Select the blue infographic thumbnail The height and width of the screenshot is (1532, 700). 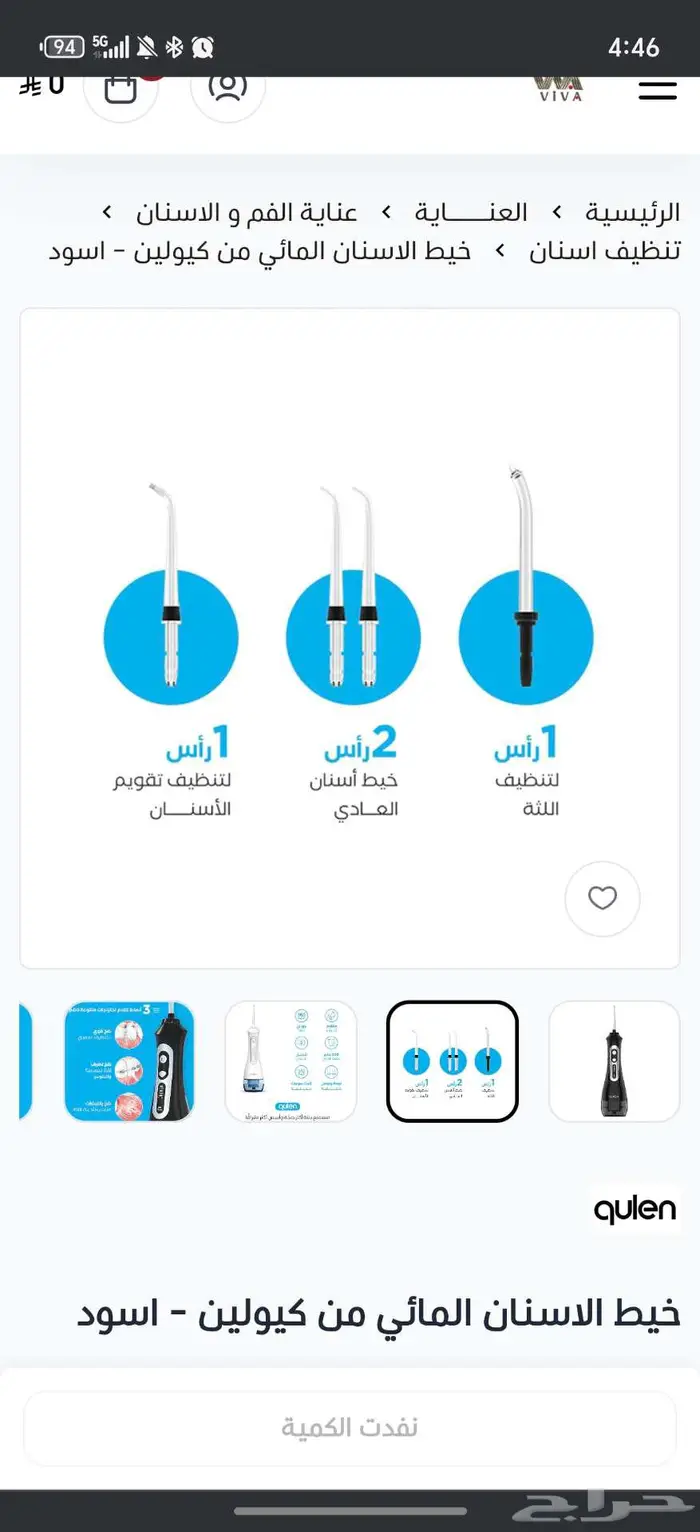coord(129,1061)
